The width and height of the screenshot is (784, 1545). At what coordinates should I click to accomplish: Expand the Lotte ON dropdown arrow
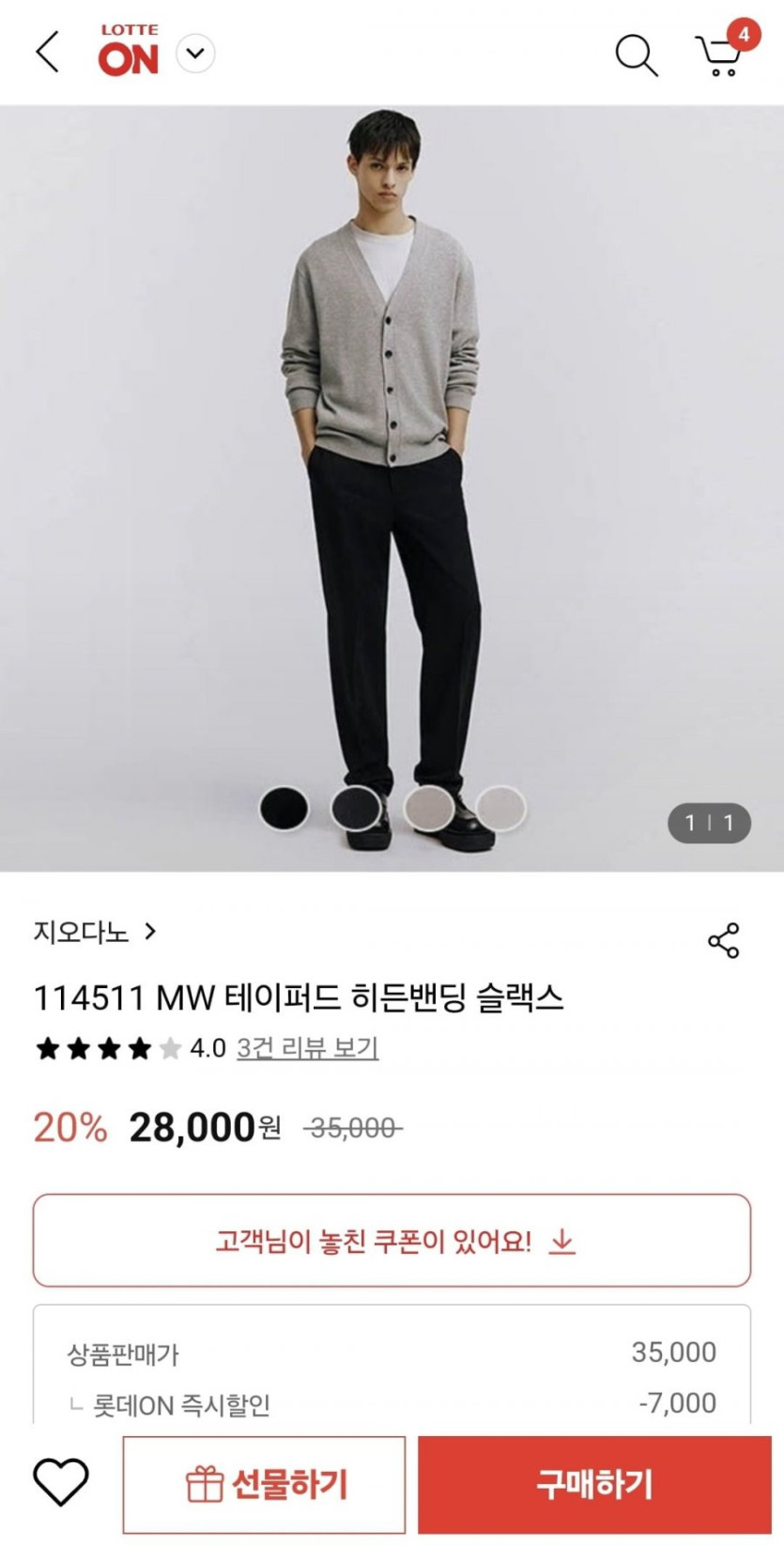195,54
